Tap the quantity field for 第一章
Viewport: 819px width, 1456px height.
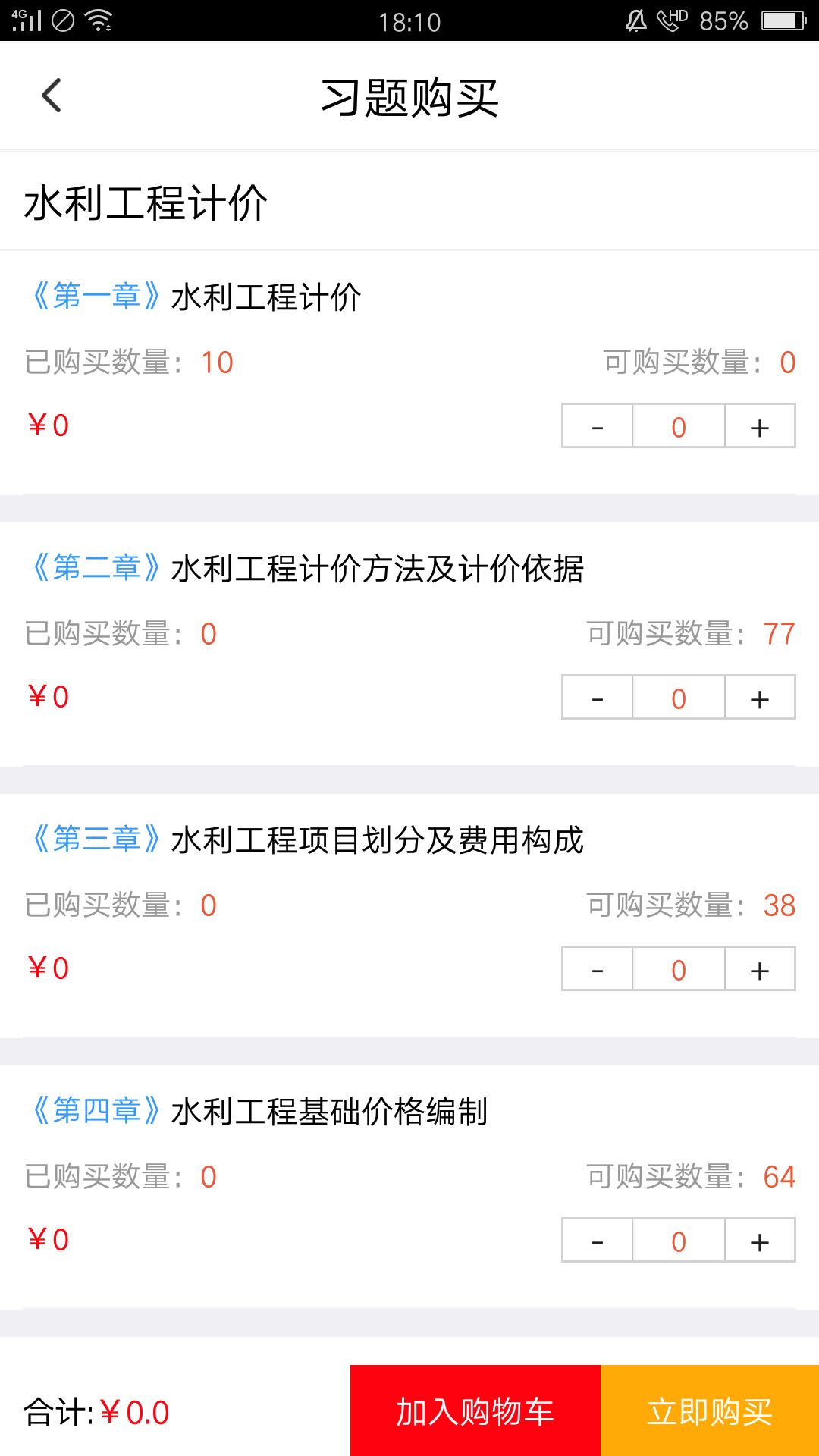[678, 426]
